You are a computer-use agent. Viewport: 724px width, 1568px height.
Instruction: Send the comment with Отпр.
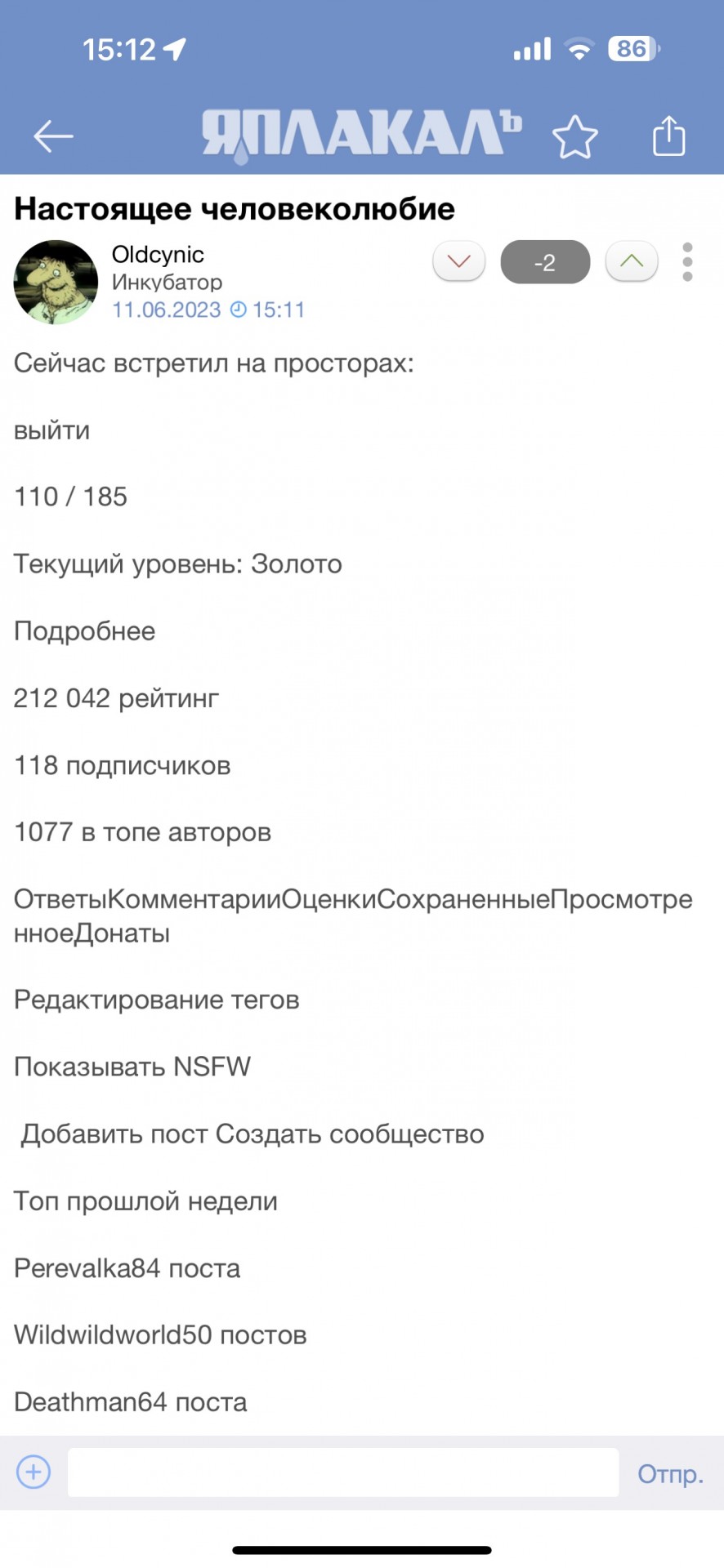[670, 1474]
